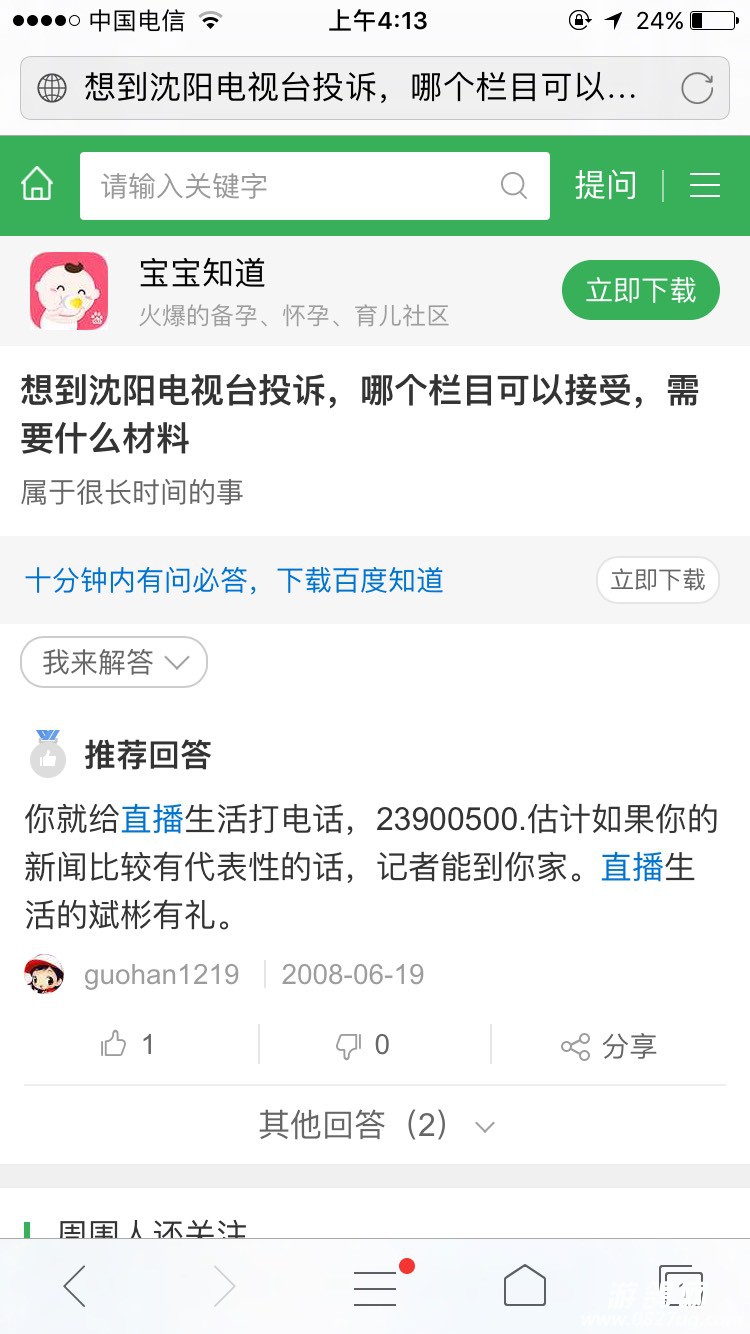
Task: Tap the 提问 button
Action: coord(605,186)
